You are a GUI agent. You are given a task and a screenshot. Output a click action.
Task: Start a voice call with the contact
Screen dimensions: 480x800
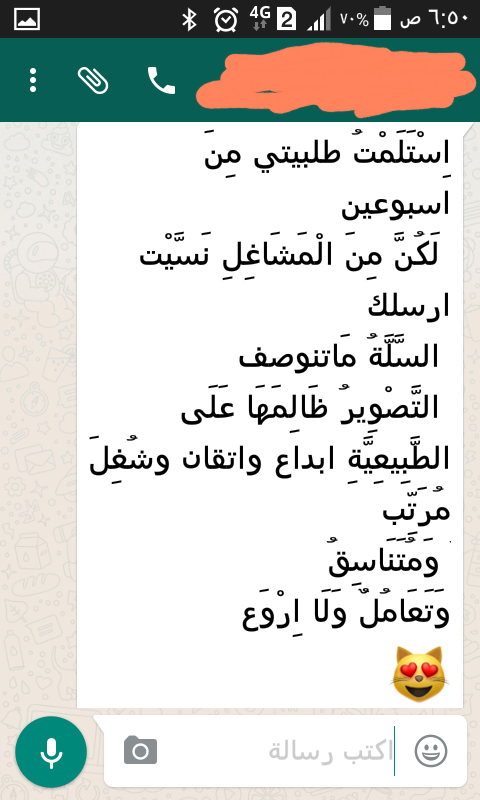pos(161,81)
